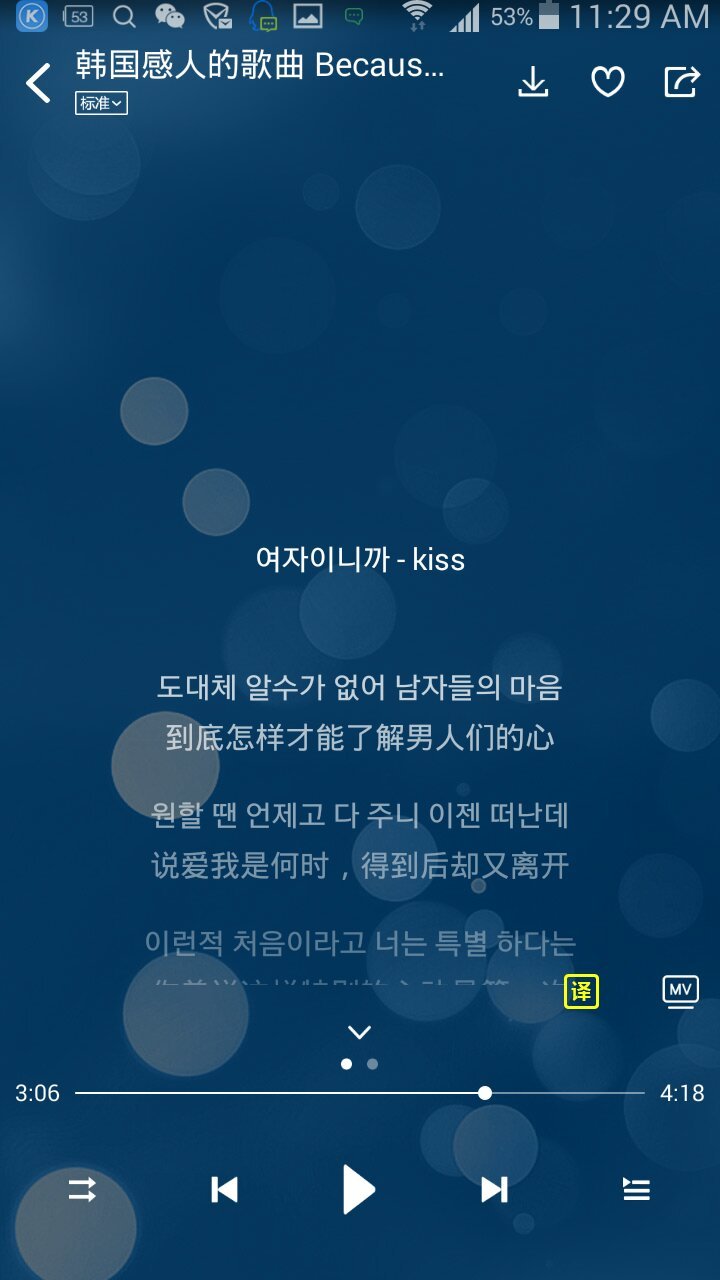The width and height of the screenshot is (720, 1280).
Task: Jump to the second page indicator dot
Action: [372, 1064]
